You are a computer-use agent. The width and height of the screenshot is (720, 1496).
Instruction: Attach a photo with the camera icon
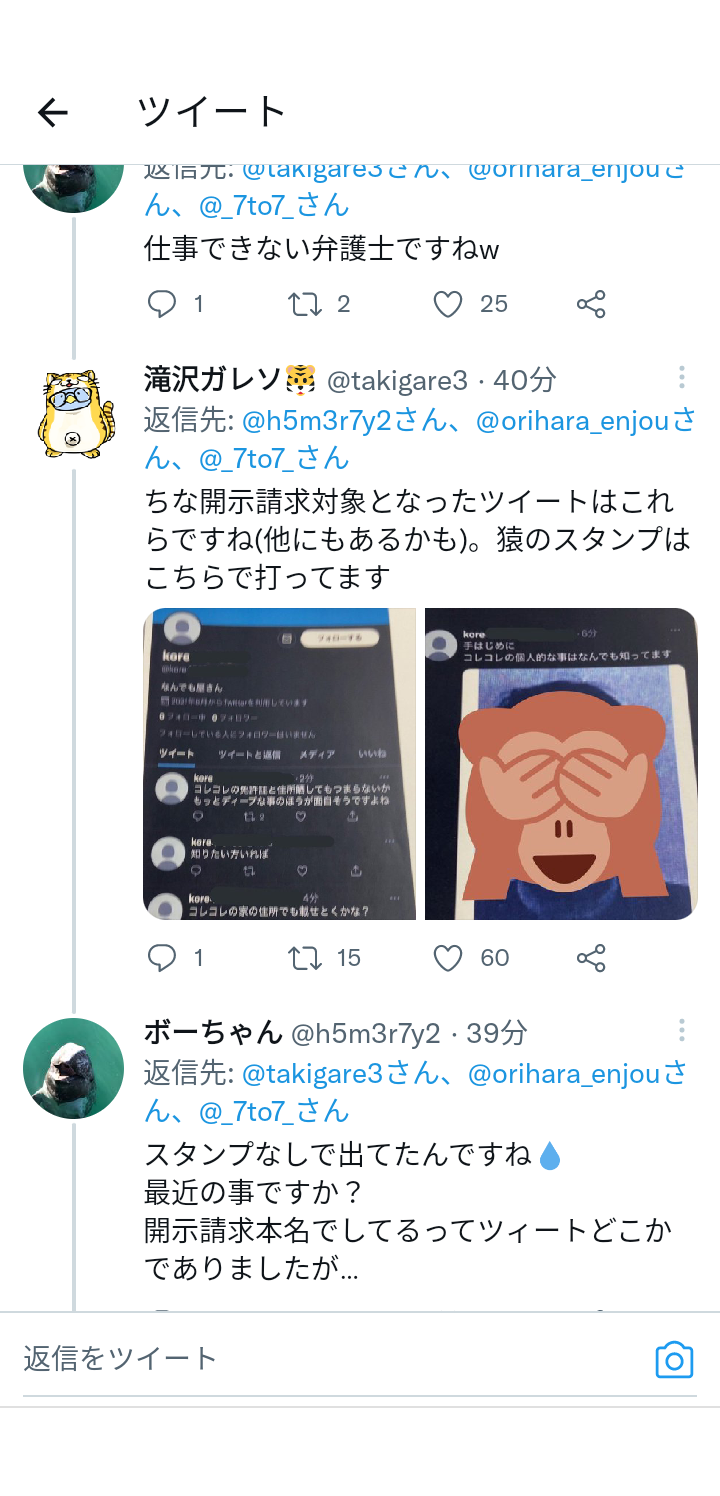click(x=674, y=1359)
